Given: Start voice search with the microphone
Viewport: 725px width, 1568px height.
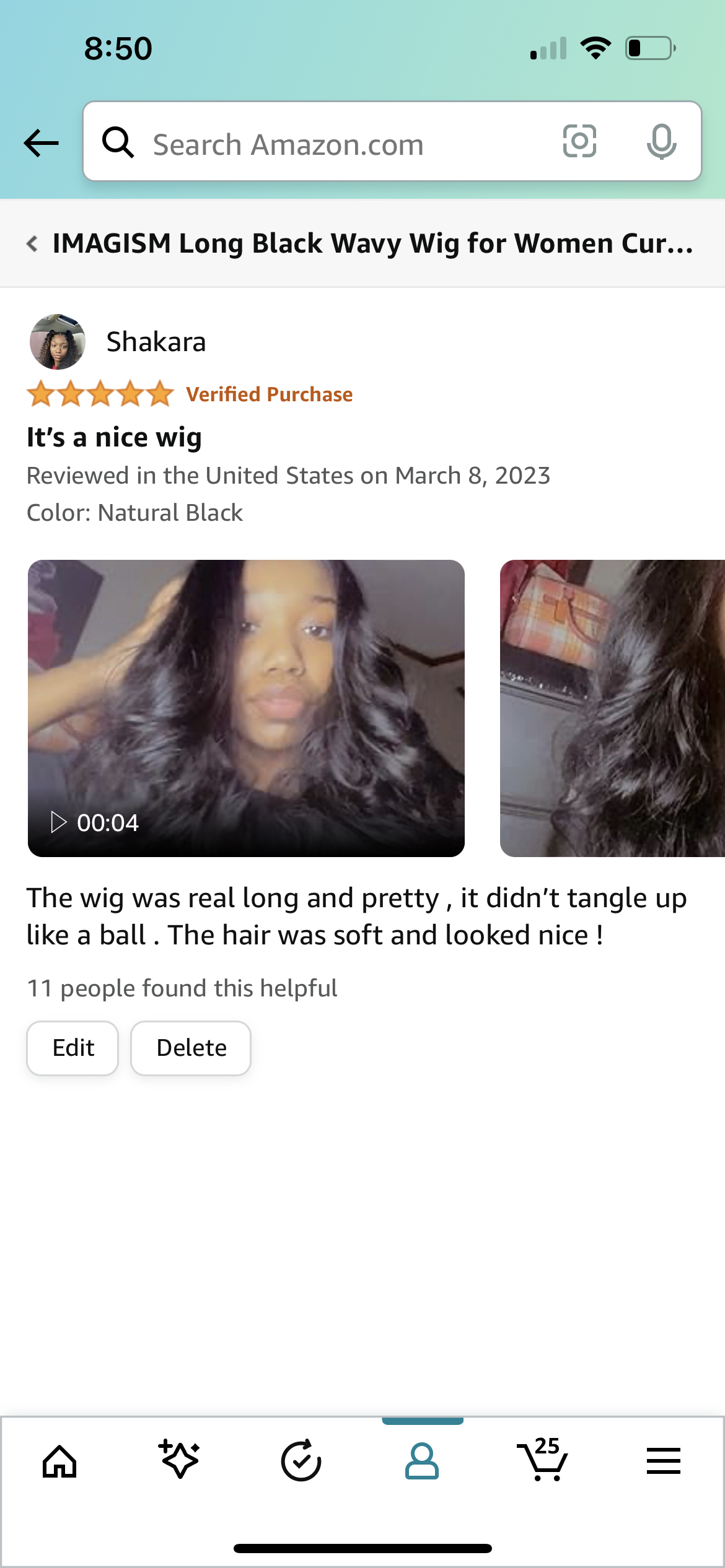Looking at the screenshot, I should [661, 141].
